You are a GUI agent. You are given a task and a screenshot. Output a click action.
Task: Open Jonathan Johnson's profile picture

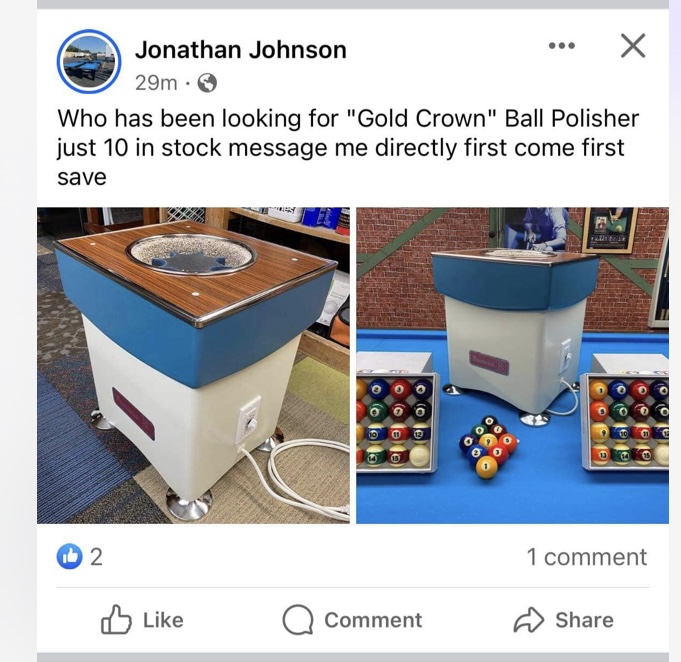coord(89,62)
